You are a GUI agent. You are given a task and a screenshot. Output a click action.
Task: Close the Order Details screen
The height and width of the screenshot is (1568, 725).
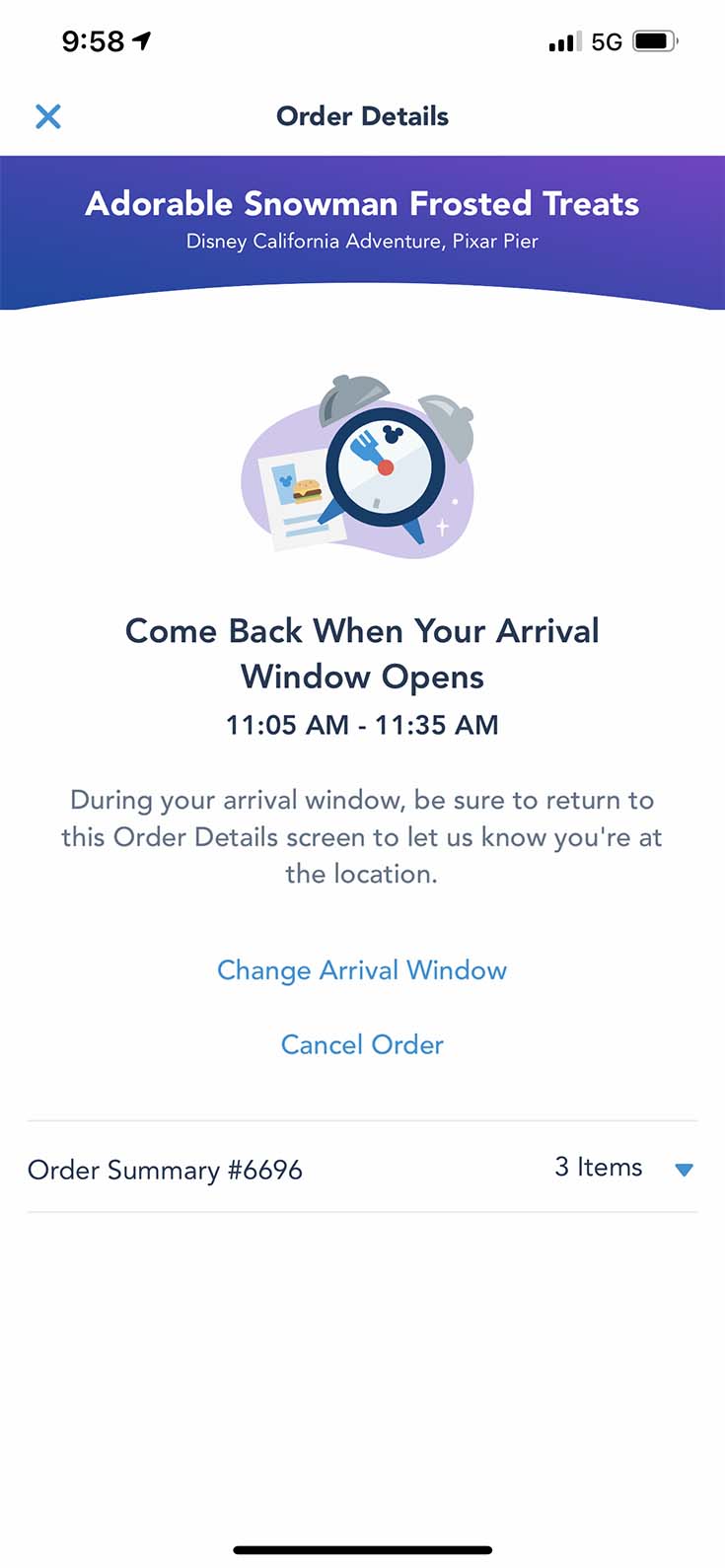(47, 116)
